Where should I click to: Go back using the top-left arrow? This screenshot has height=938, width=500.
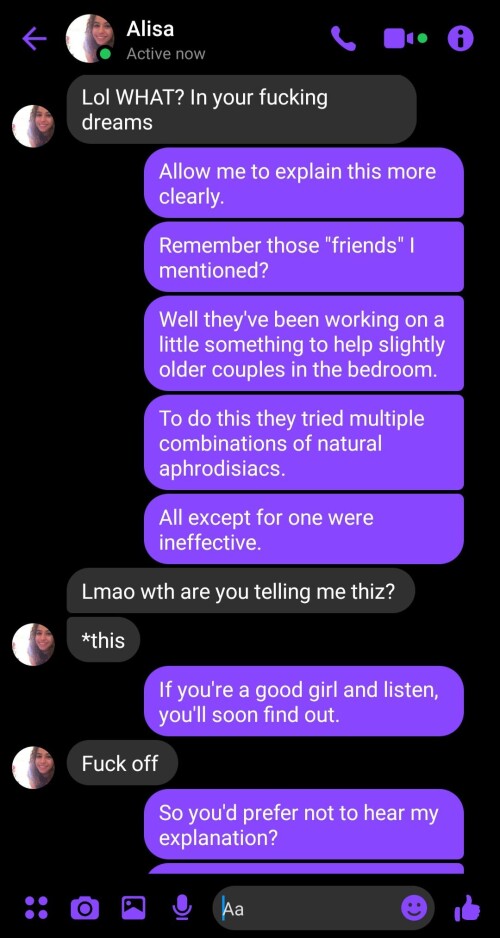pyautogui.click(x=34, y=39)
